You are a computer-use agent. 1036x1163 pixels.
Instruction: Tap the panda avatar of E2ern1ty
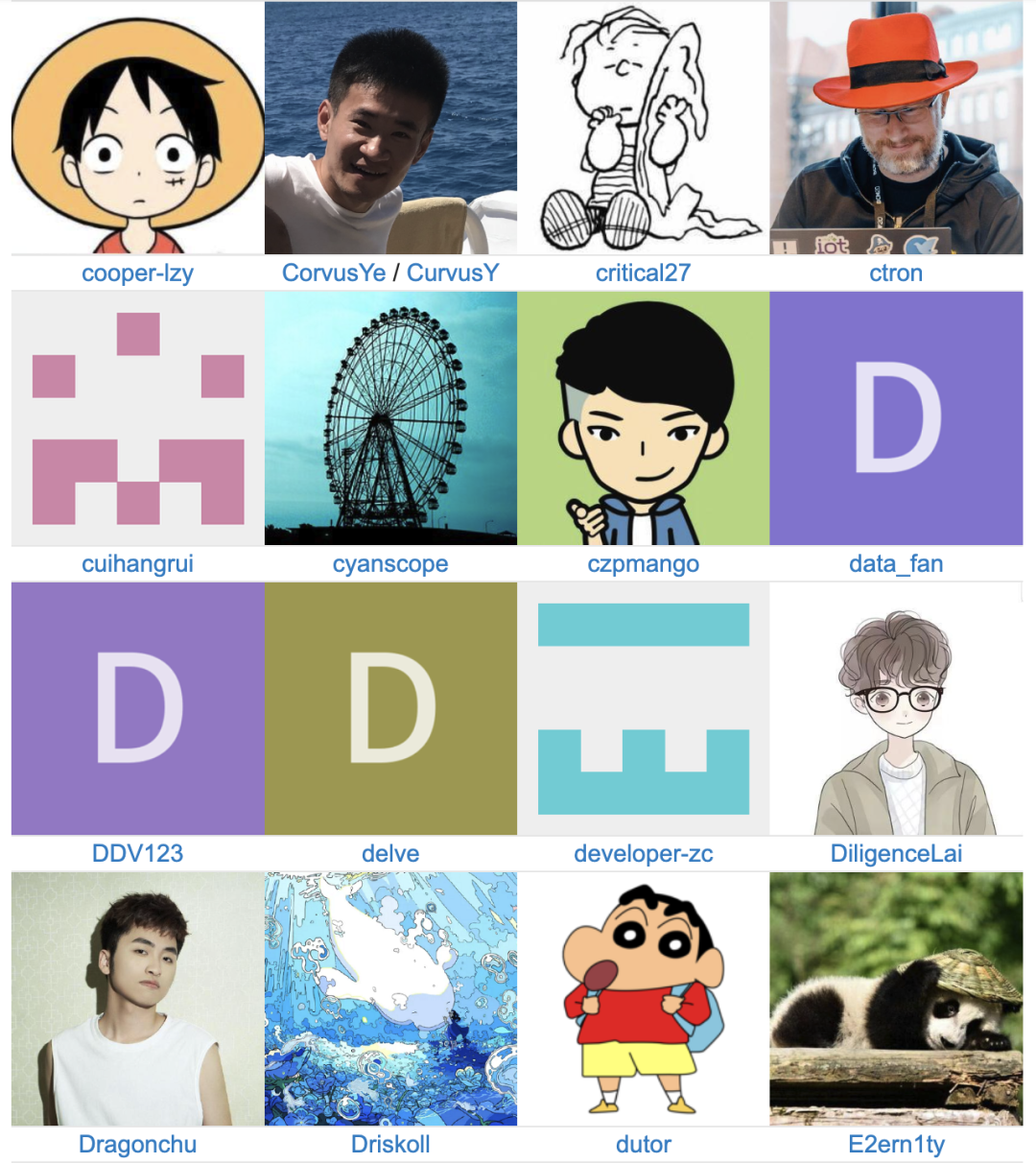895,998
